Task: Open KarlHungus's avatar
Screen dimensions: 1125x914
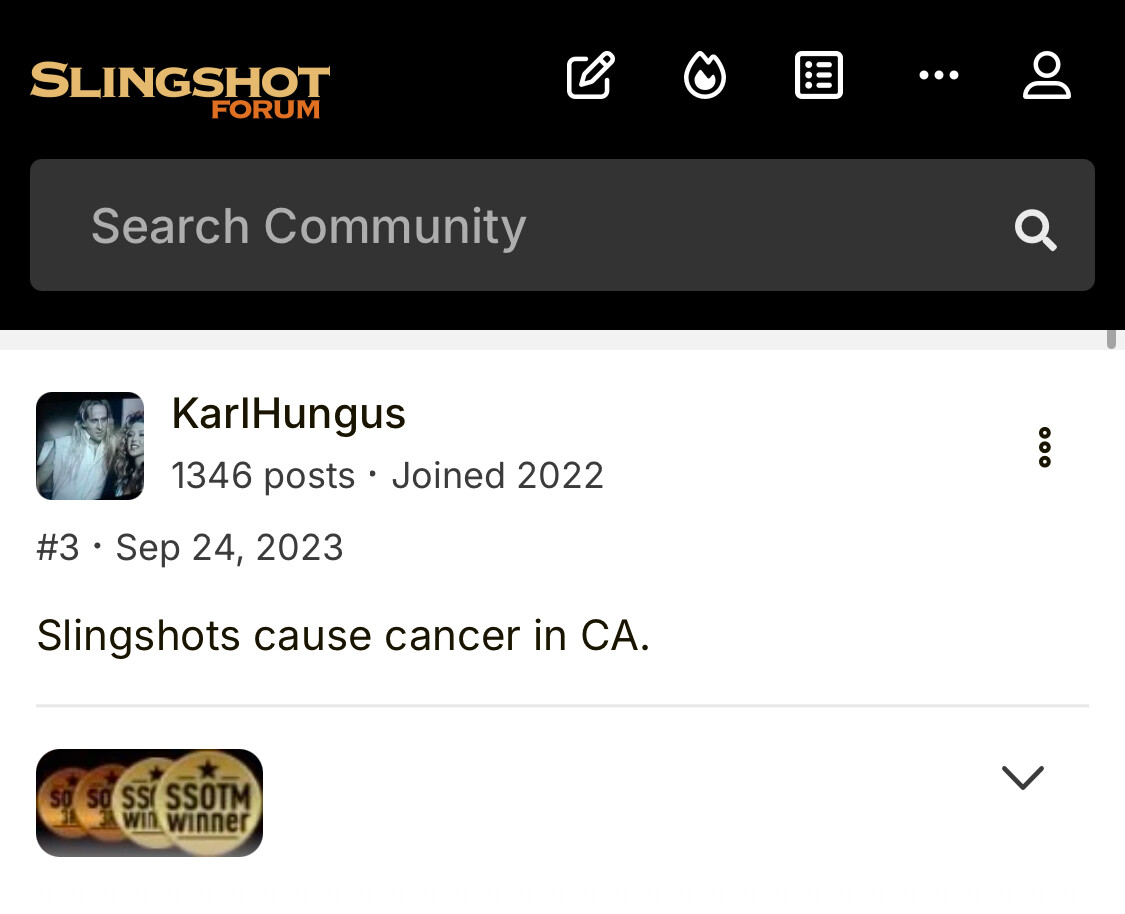Action: 90,446
